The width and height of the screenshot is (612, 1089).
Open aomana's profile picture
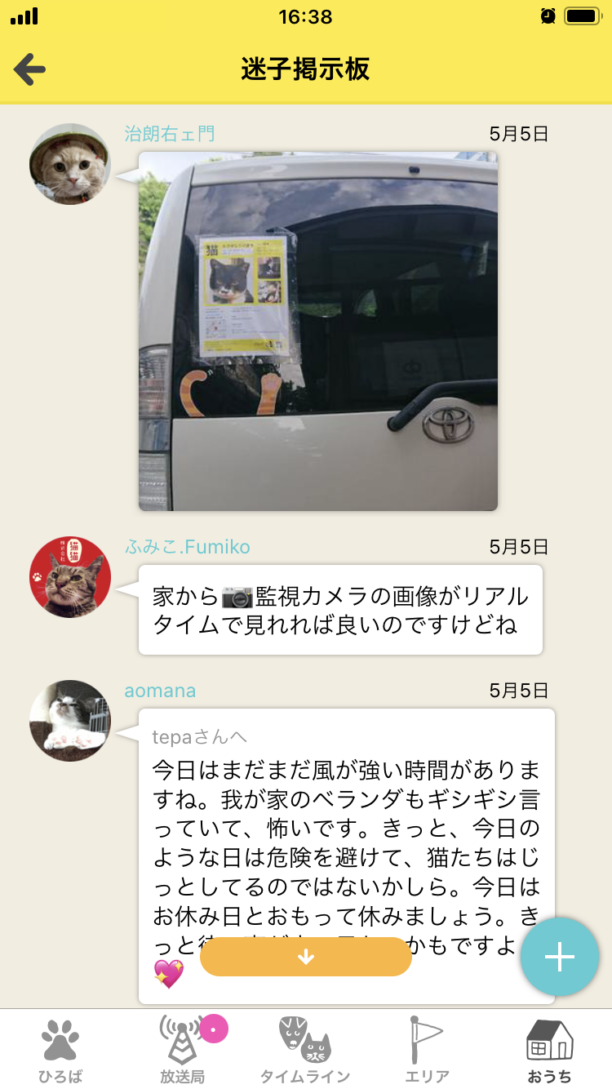[x=70, y=720]
